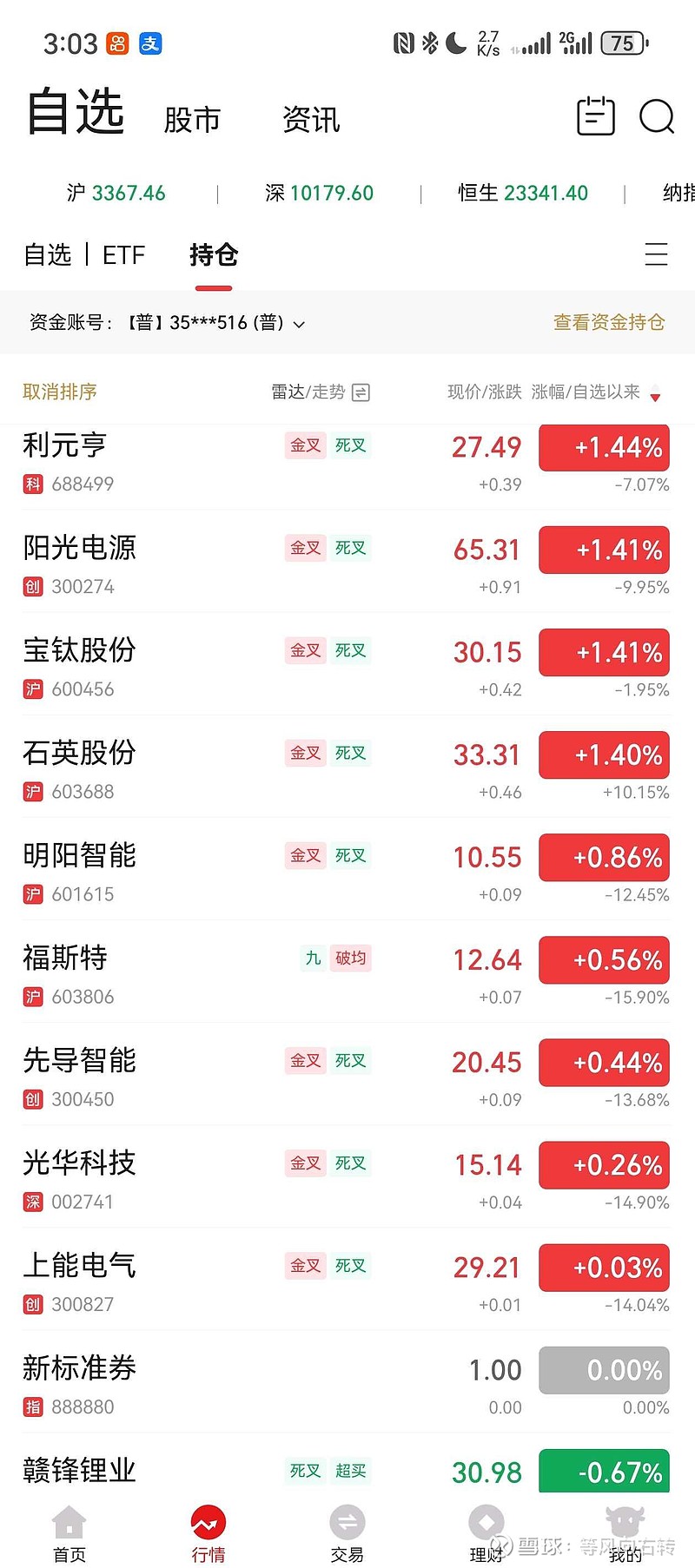
Task: Tap 利元亨's +1.44% pill to switch display mode
Action: pos(604,448)
